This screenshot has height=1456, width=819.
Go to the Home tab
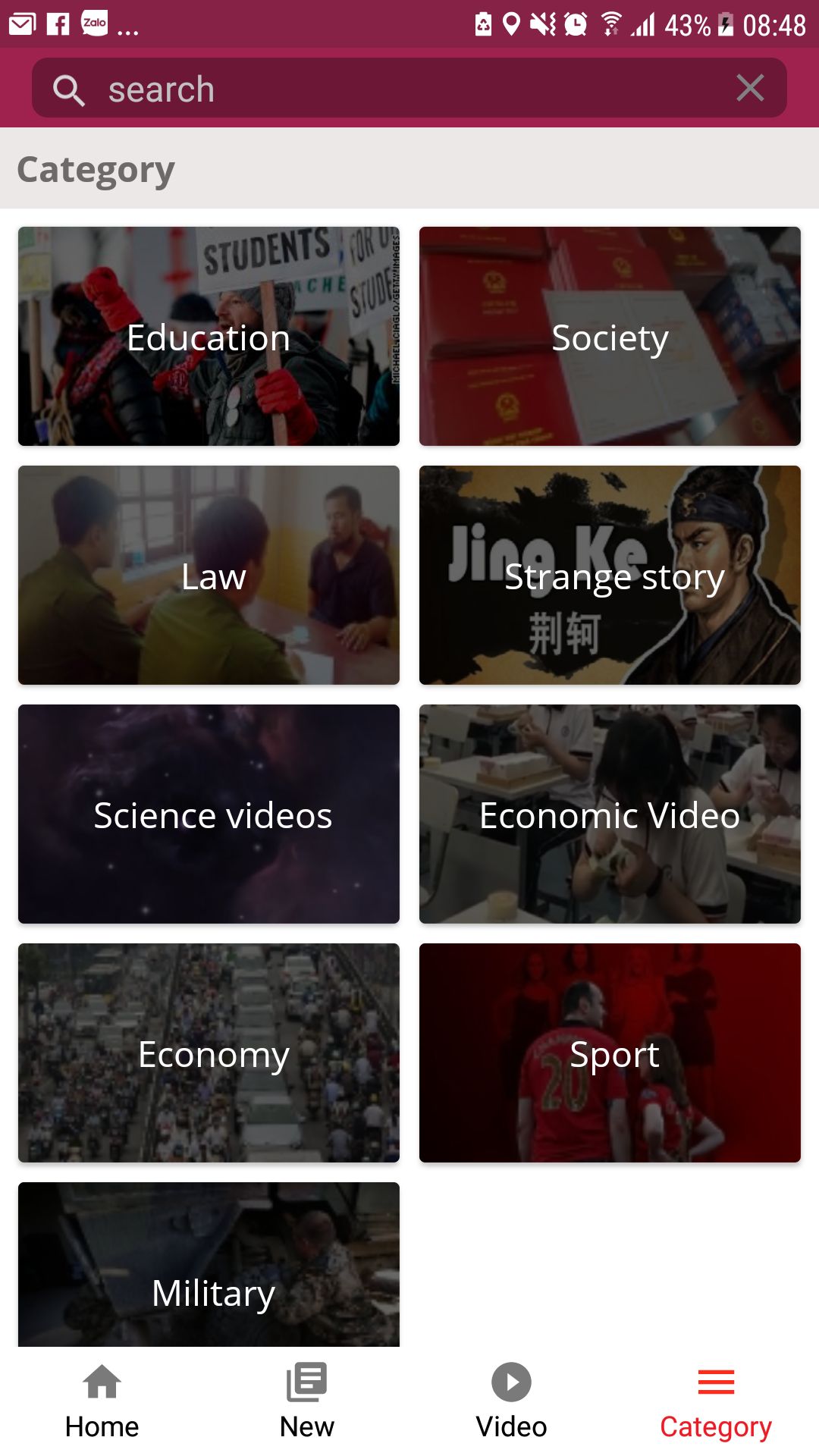pos(102,1401)
